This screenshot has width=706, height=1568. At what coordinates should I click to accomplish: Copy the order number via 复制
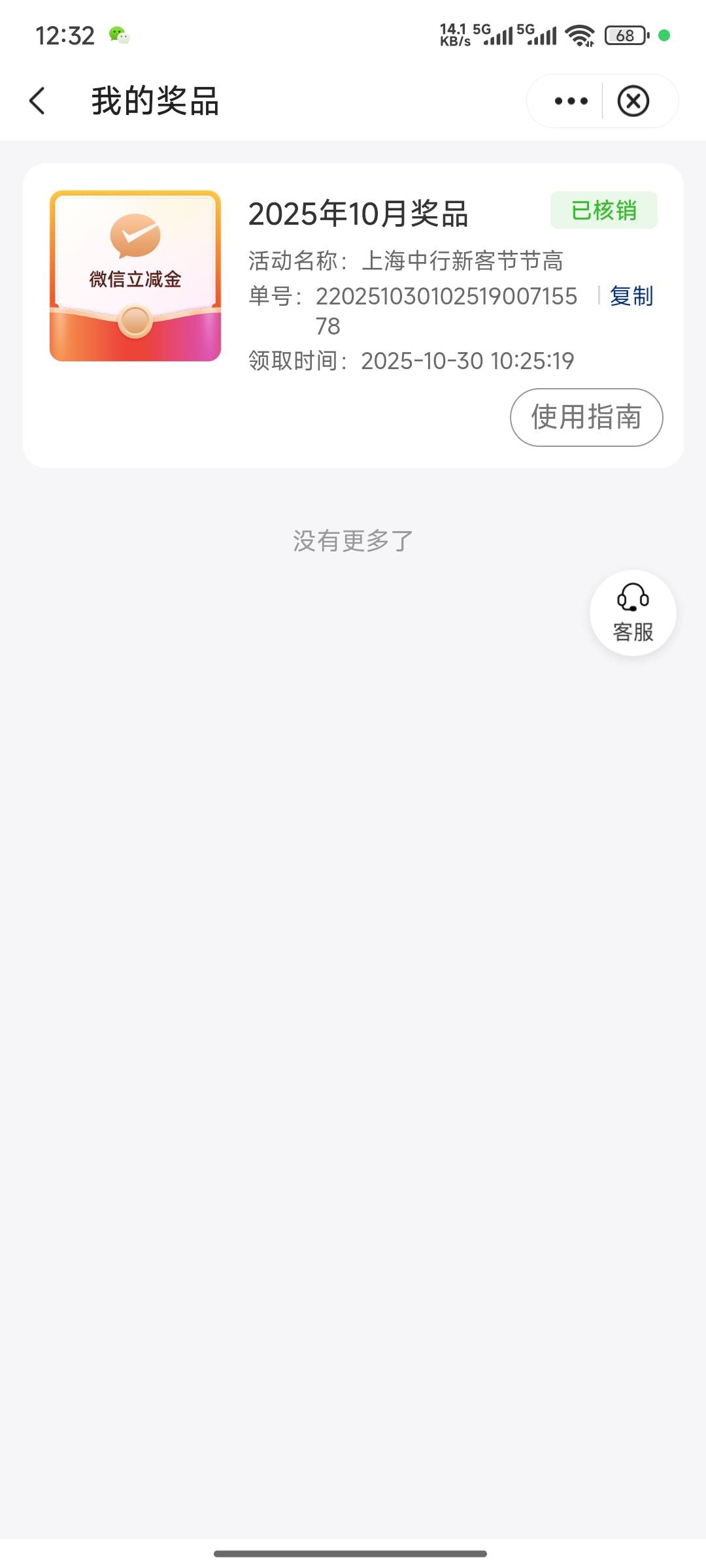pos(631,296)
